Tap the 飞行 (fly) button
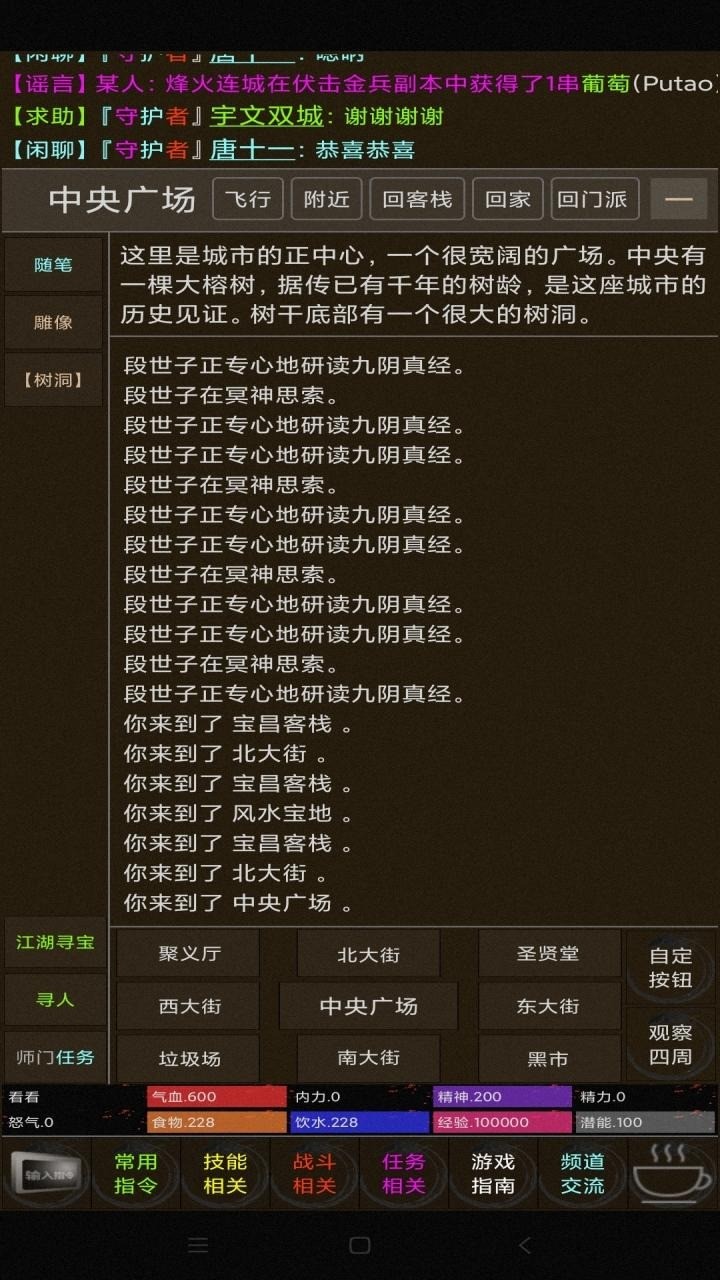This screenshot has height=1280, width=720. 247,199
